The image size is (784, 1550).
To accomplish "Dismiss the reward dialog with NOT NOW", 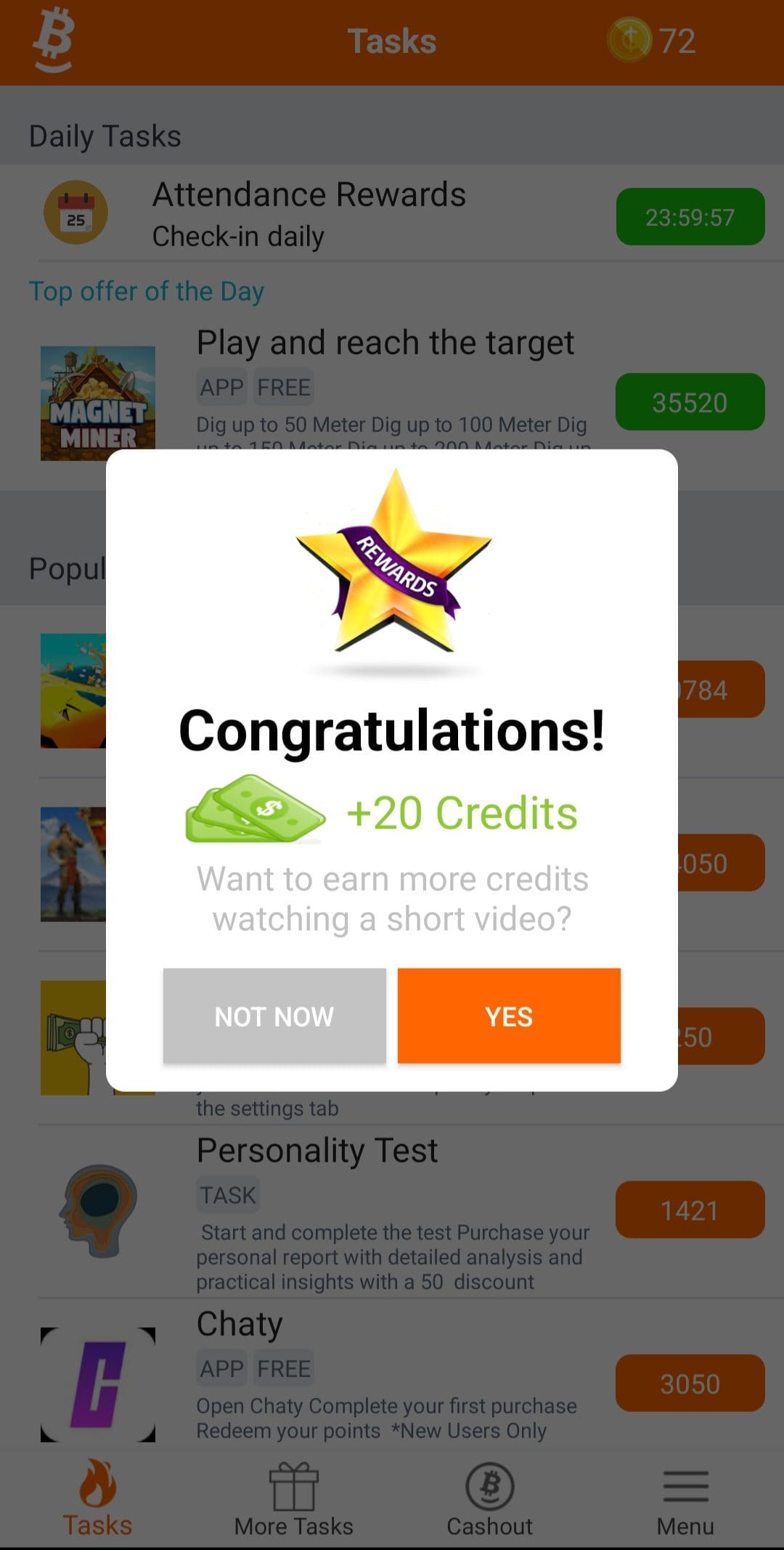I will coord(274,1016).
